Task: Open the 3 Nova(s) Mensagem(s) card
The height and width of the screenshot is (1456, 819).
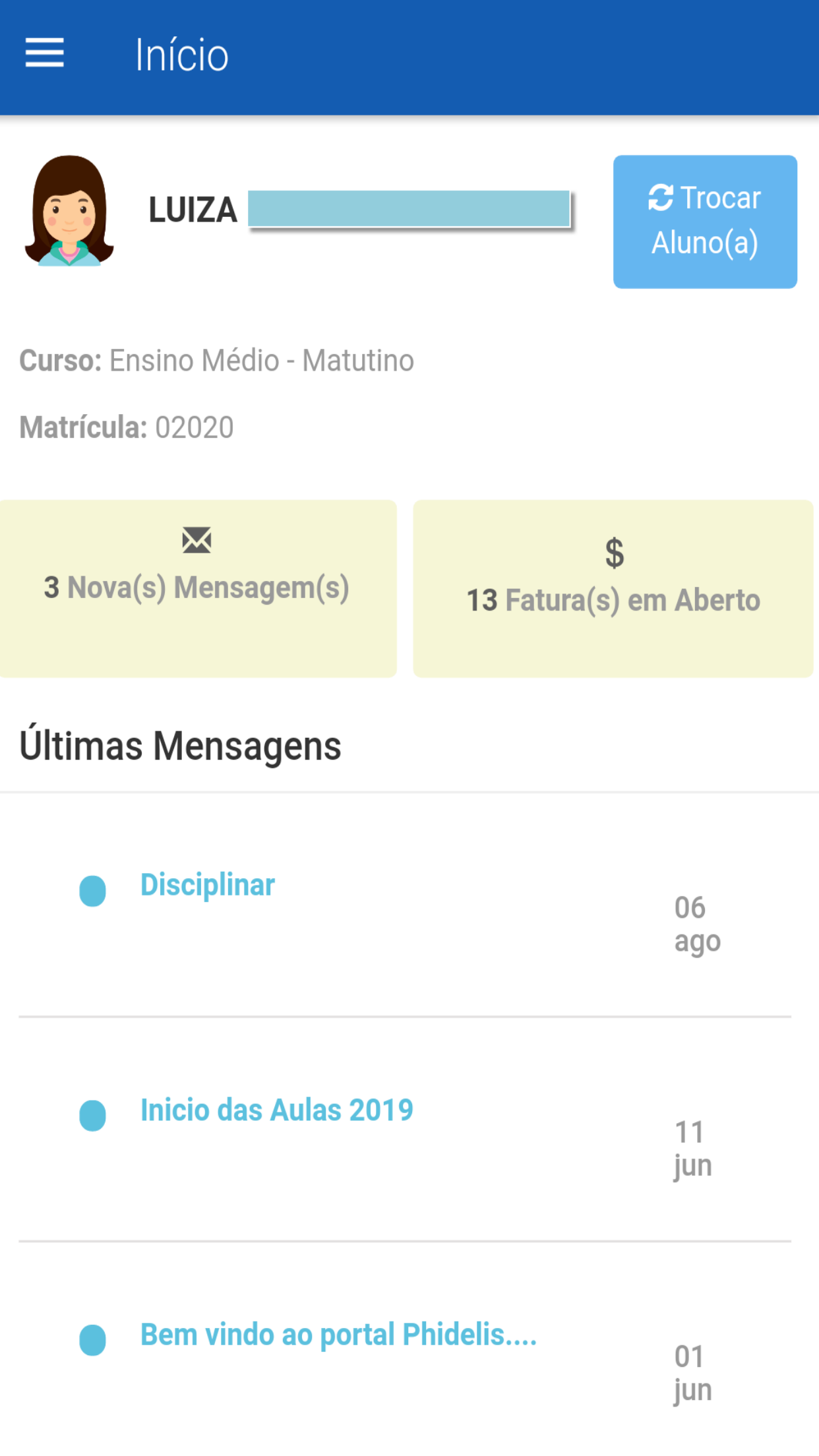Action: [198, 588]
